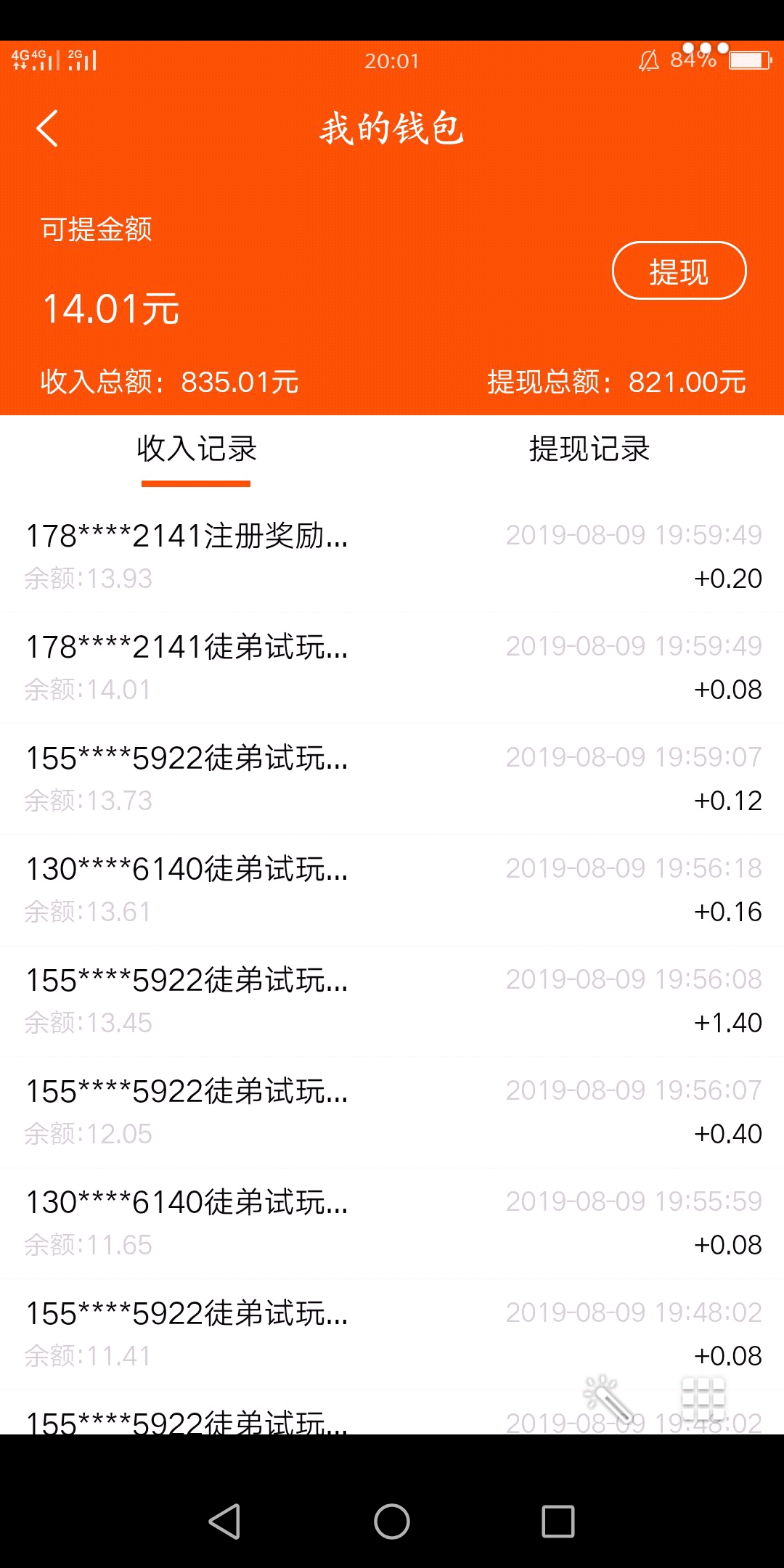Tap the system home button
Image resolution: width=784 pixels, height=1568 pixels.
[392, 1521]
